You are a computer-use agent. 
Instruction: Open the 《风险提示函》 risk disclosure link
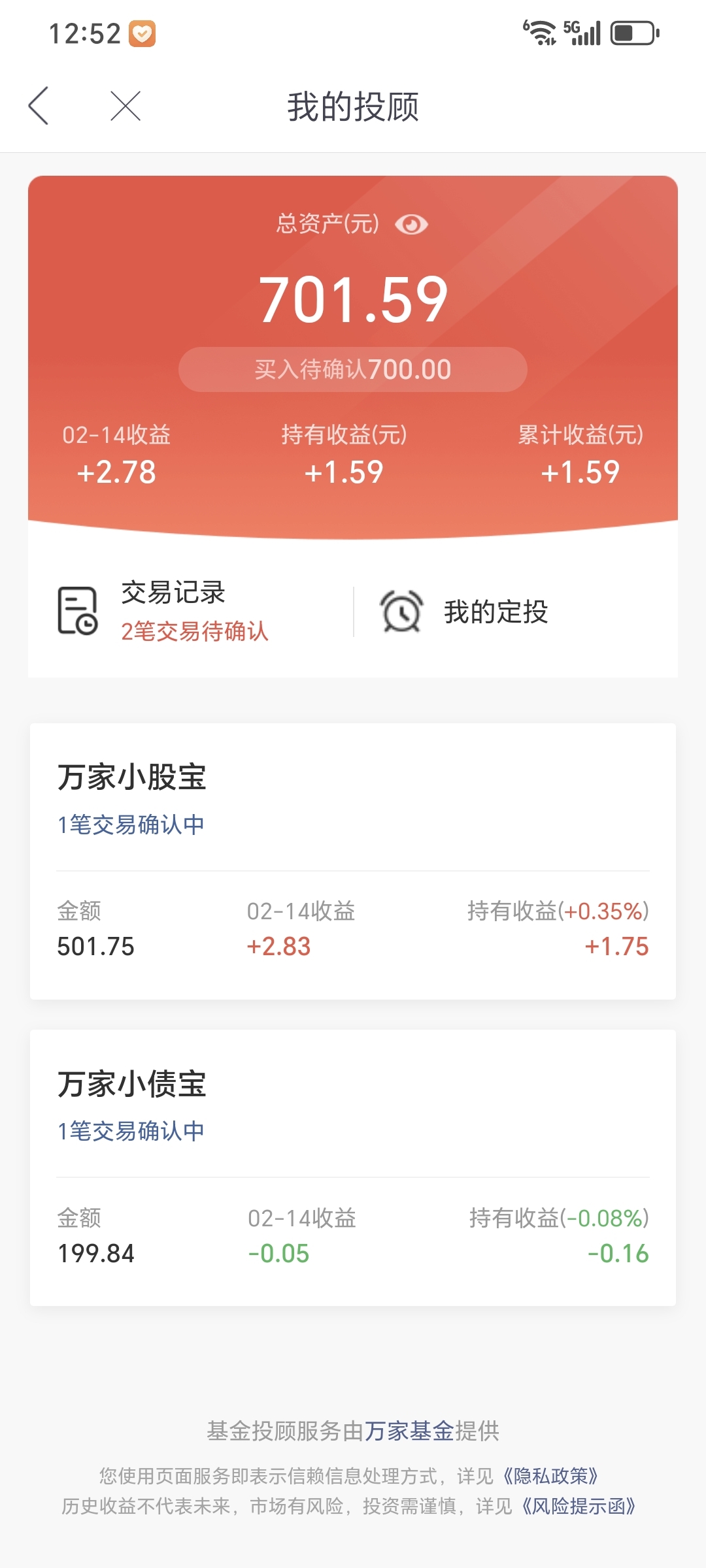579,1507
